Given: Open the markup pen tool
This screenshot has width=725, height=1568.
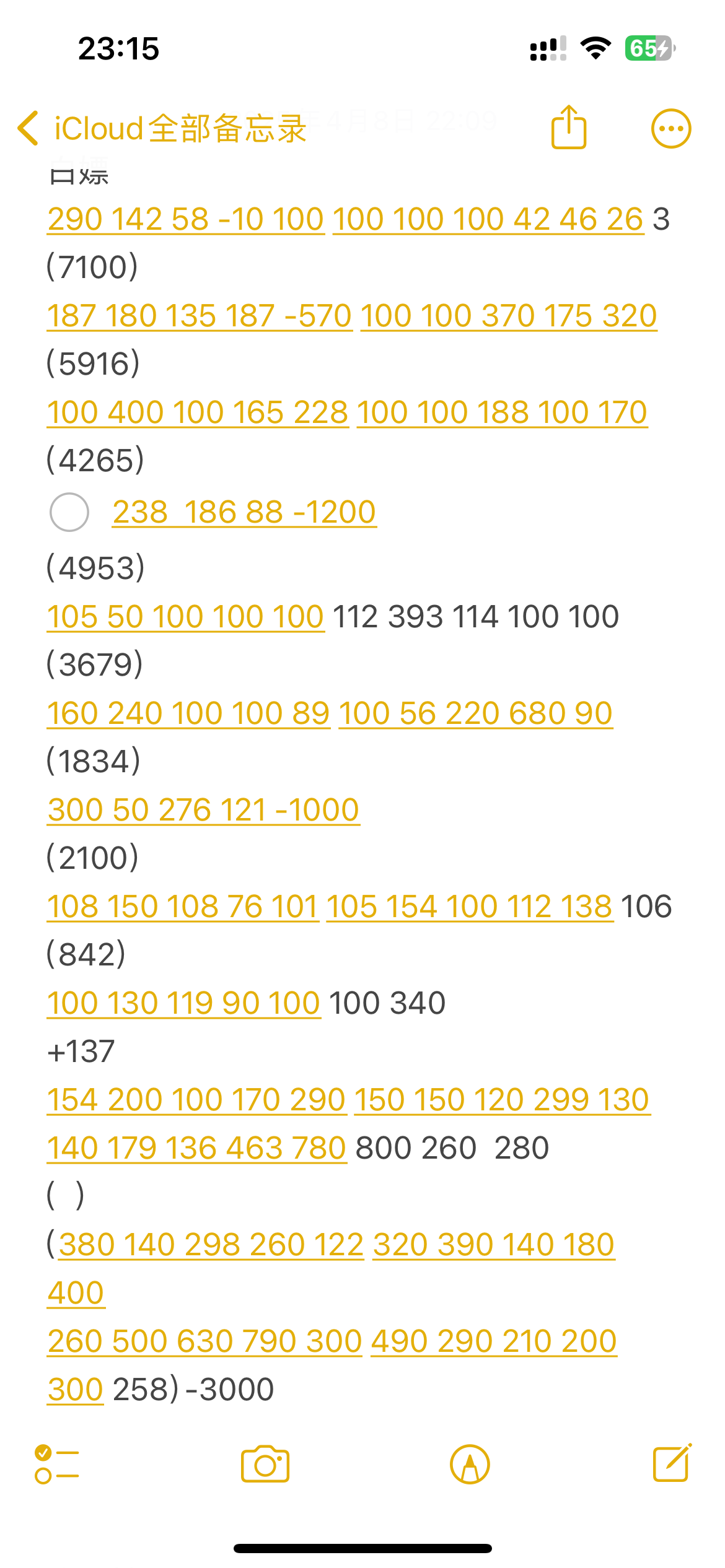Looking at the screenshot, I should point(470,1465).
